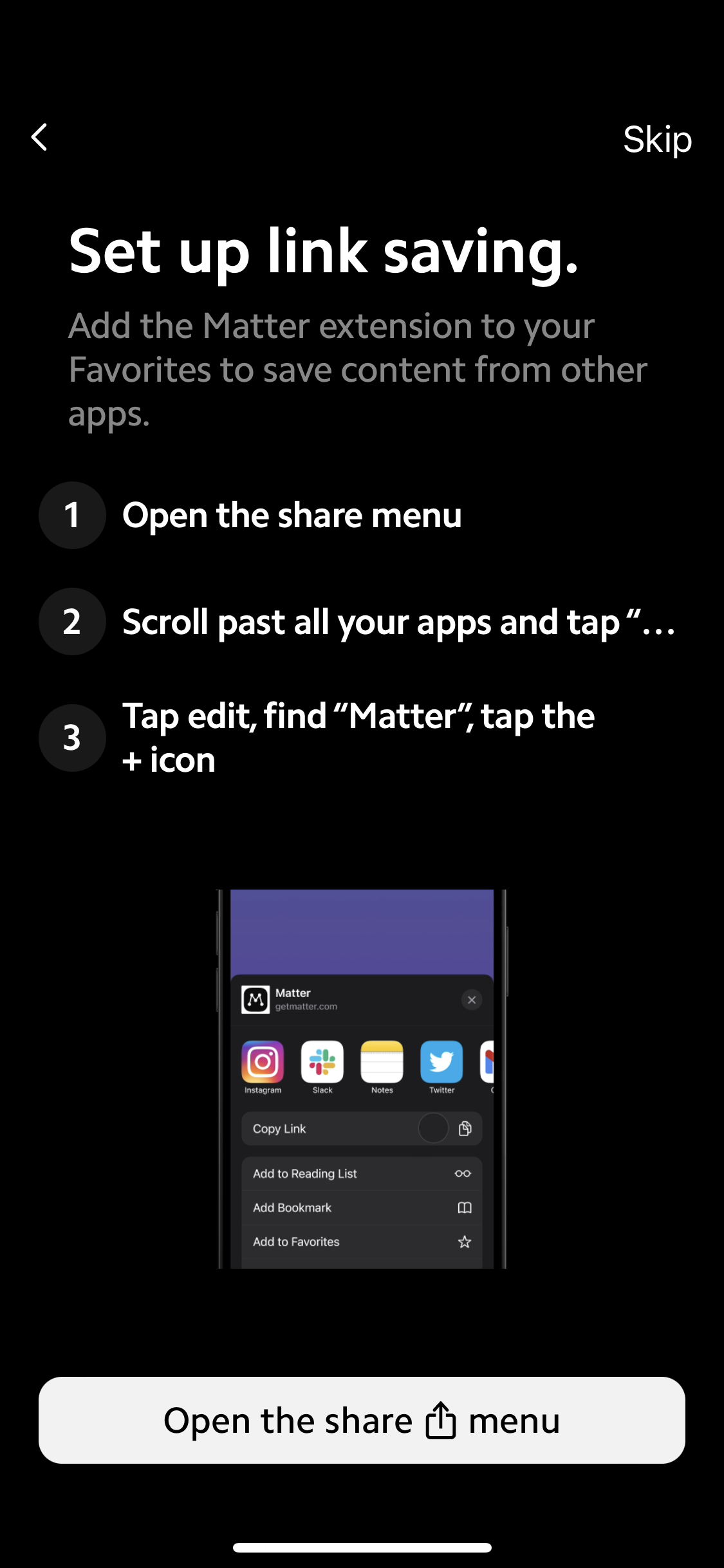
Task: Tap the share arrow icon inside bottom button
Action: click(441, 1420)
